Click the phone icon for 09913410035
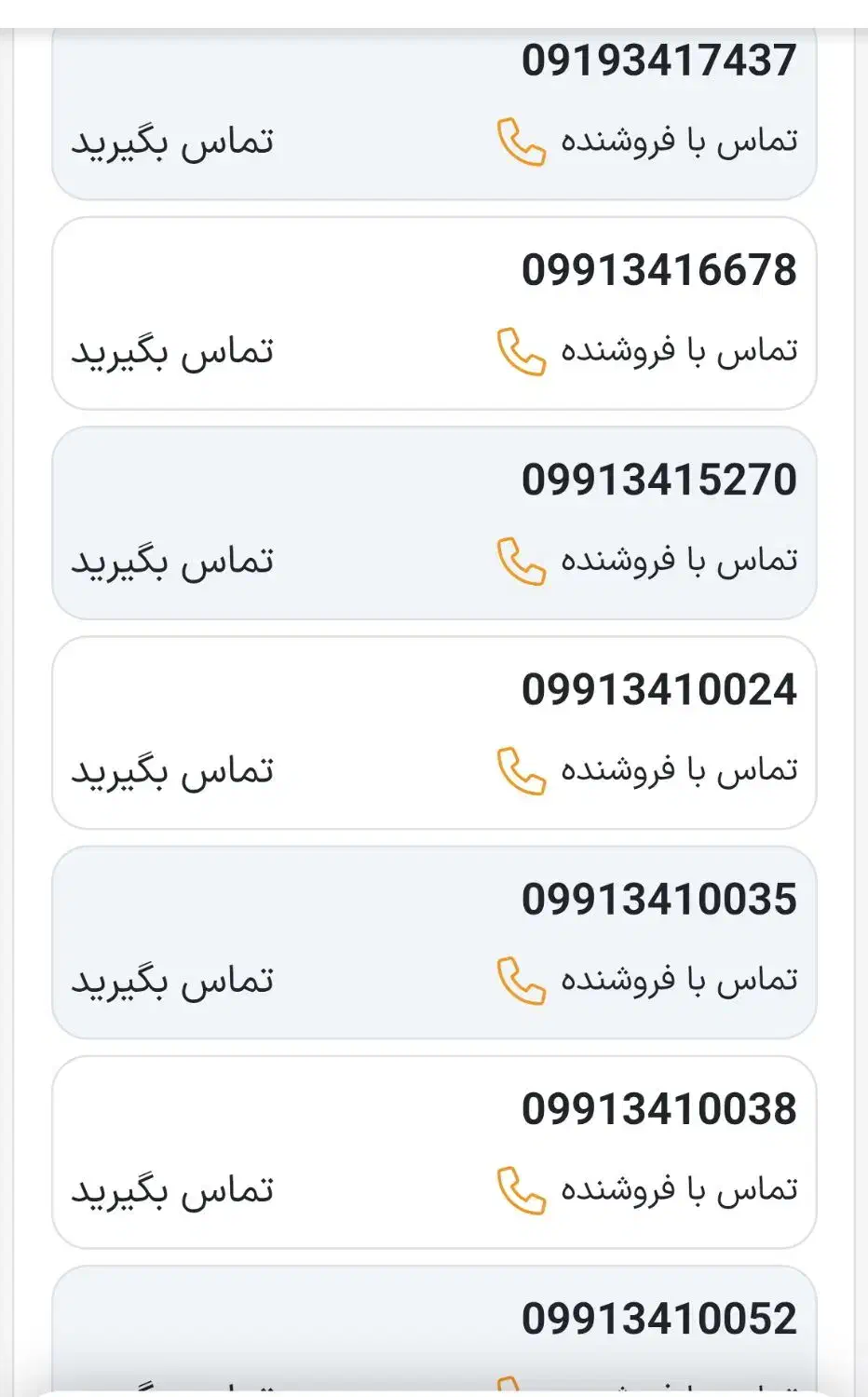This screenshot has height=1397, width=868. 521,979
